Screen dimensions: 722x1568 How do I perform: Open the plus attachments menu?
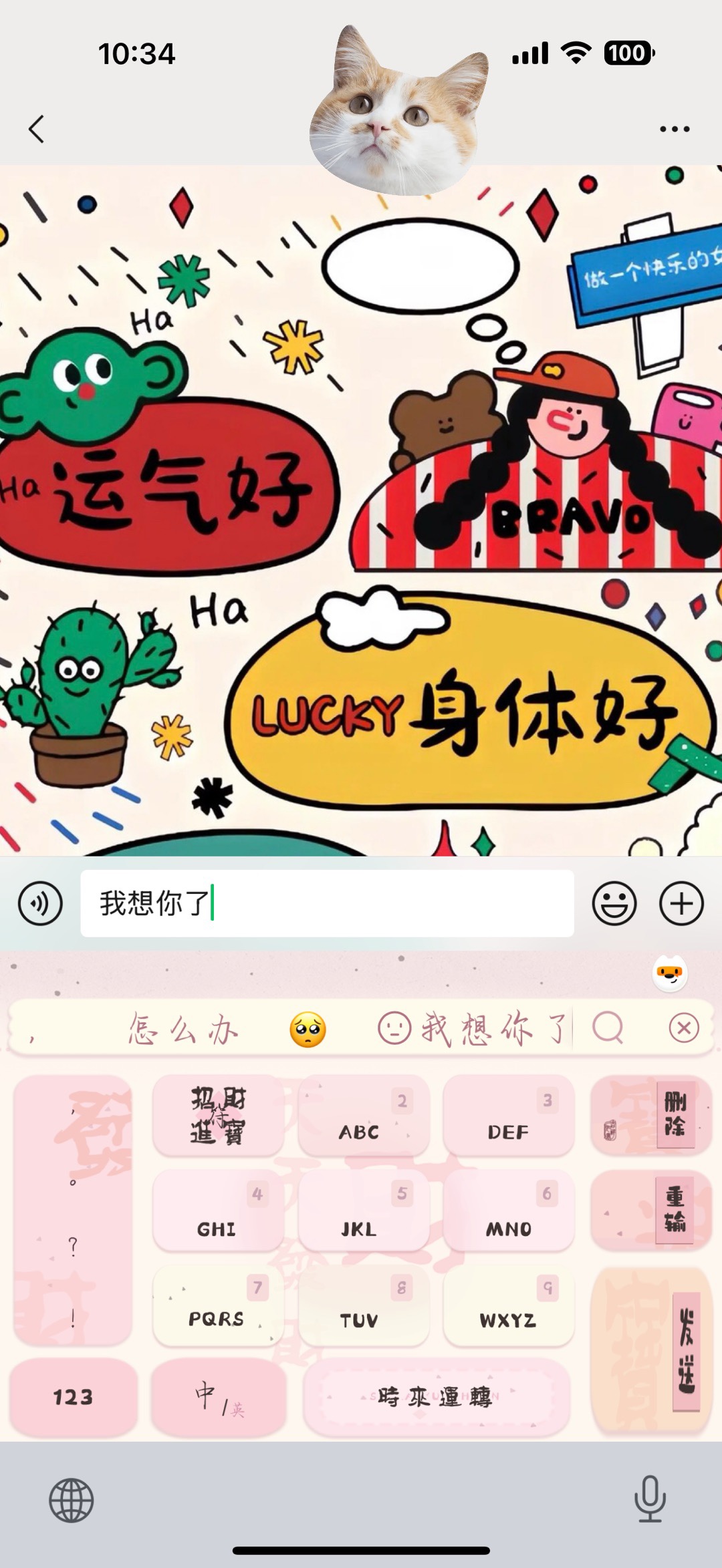point(681,903)
